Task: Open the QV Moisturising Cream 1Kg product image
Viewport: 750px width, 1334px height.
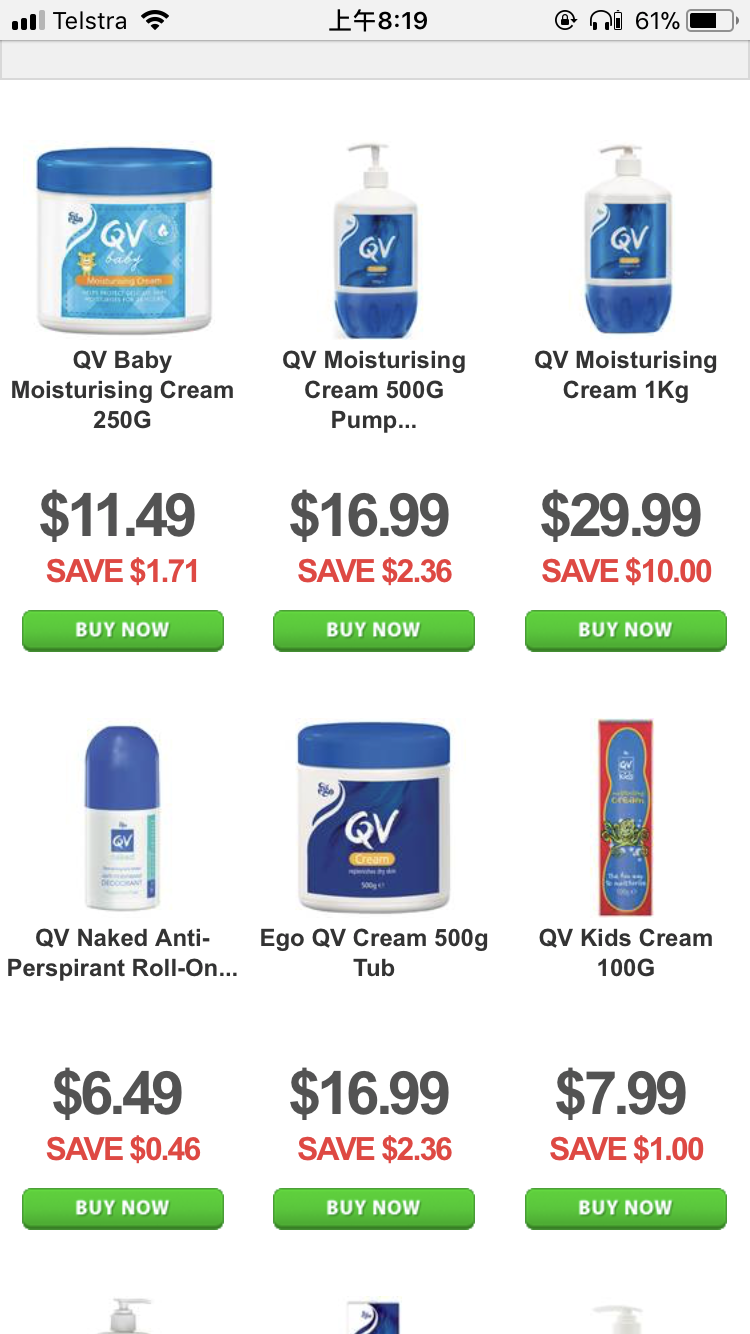Action: 626,240
